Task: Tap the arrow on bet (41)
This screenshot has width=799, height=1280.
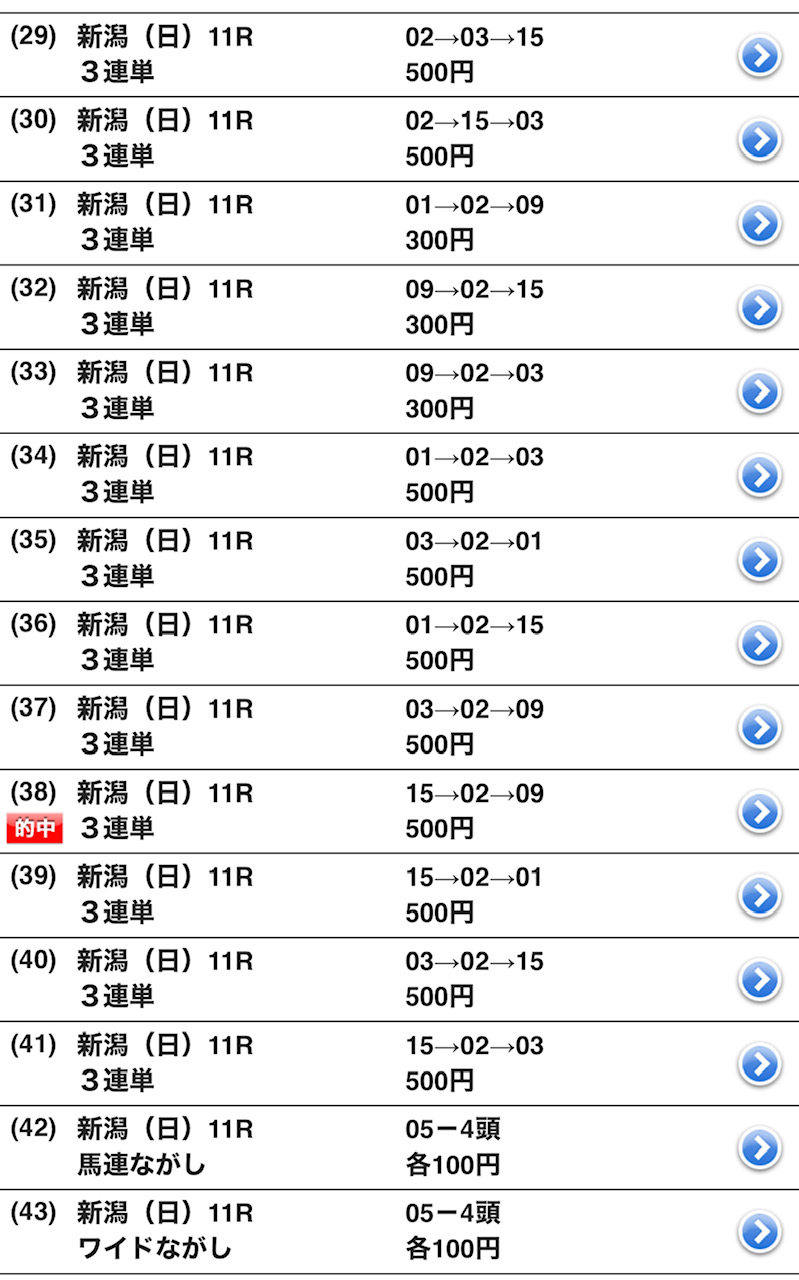Action: click(x=759, y=1064)
